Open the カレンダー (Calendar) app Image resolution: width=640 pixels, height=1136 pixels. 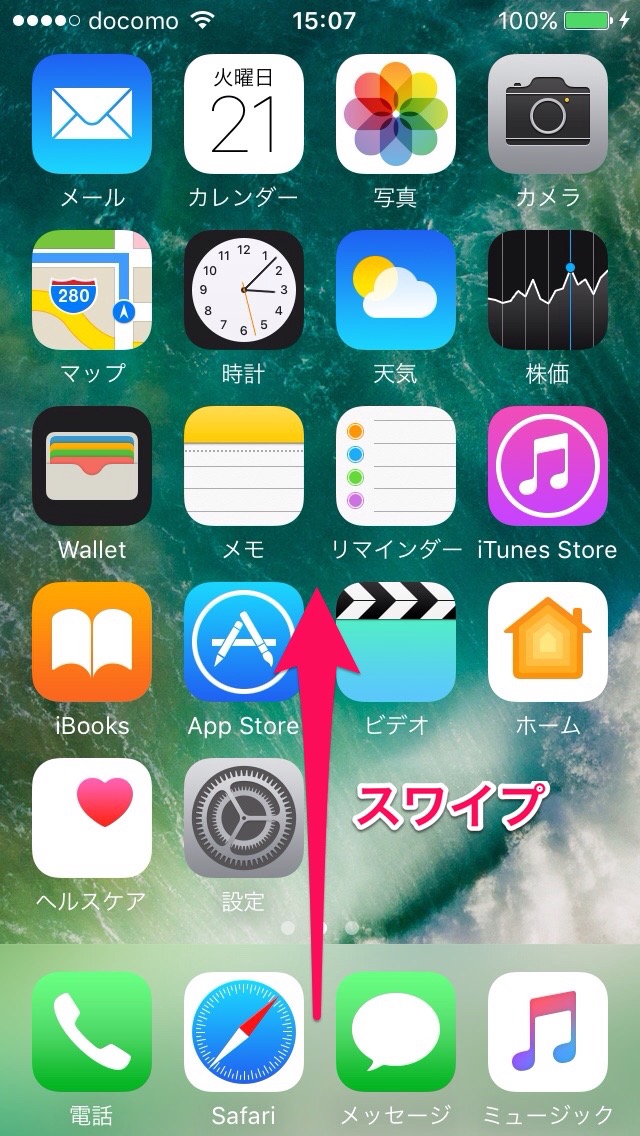point(244,114)
